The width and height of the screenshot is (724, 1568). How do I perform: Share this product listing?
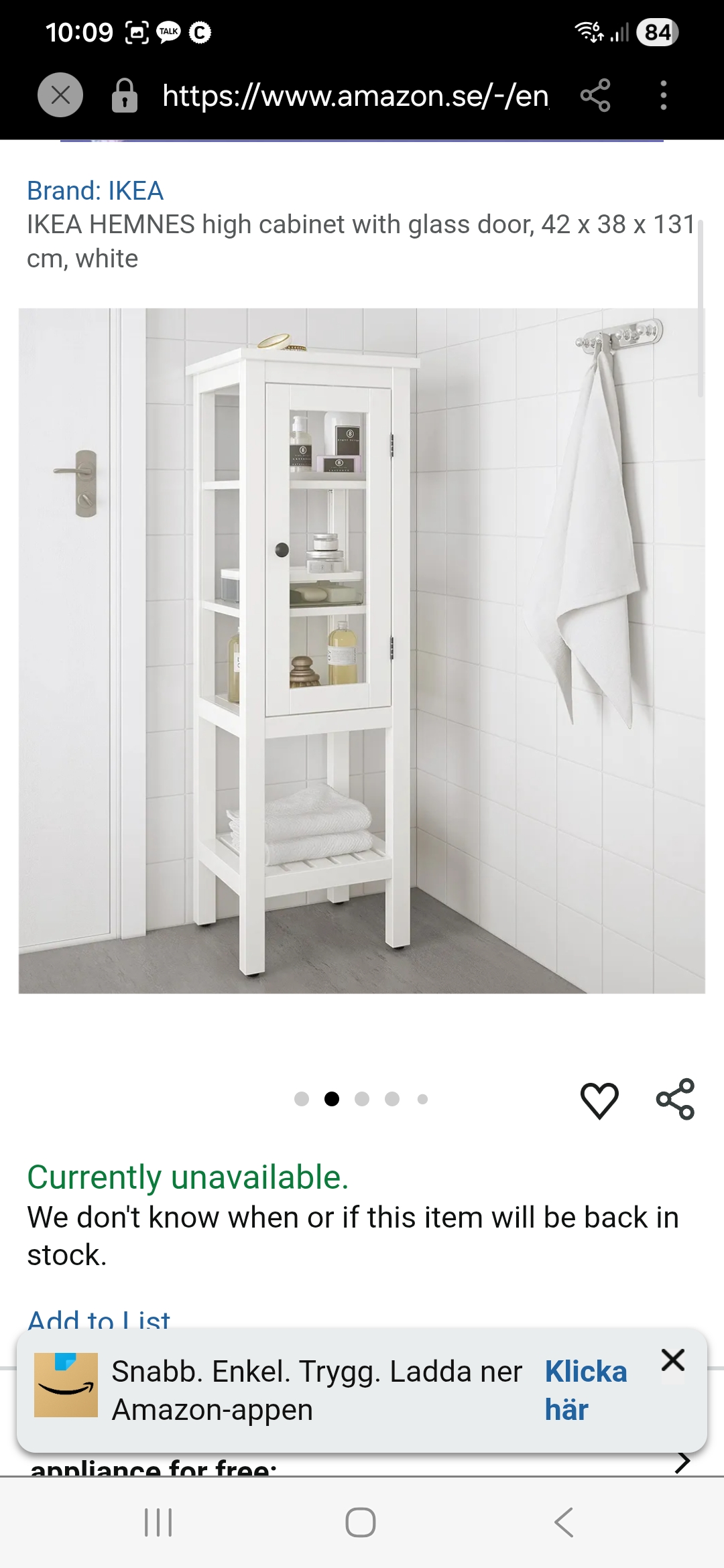click(x=675, y=1100)
